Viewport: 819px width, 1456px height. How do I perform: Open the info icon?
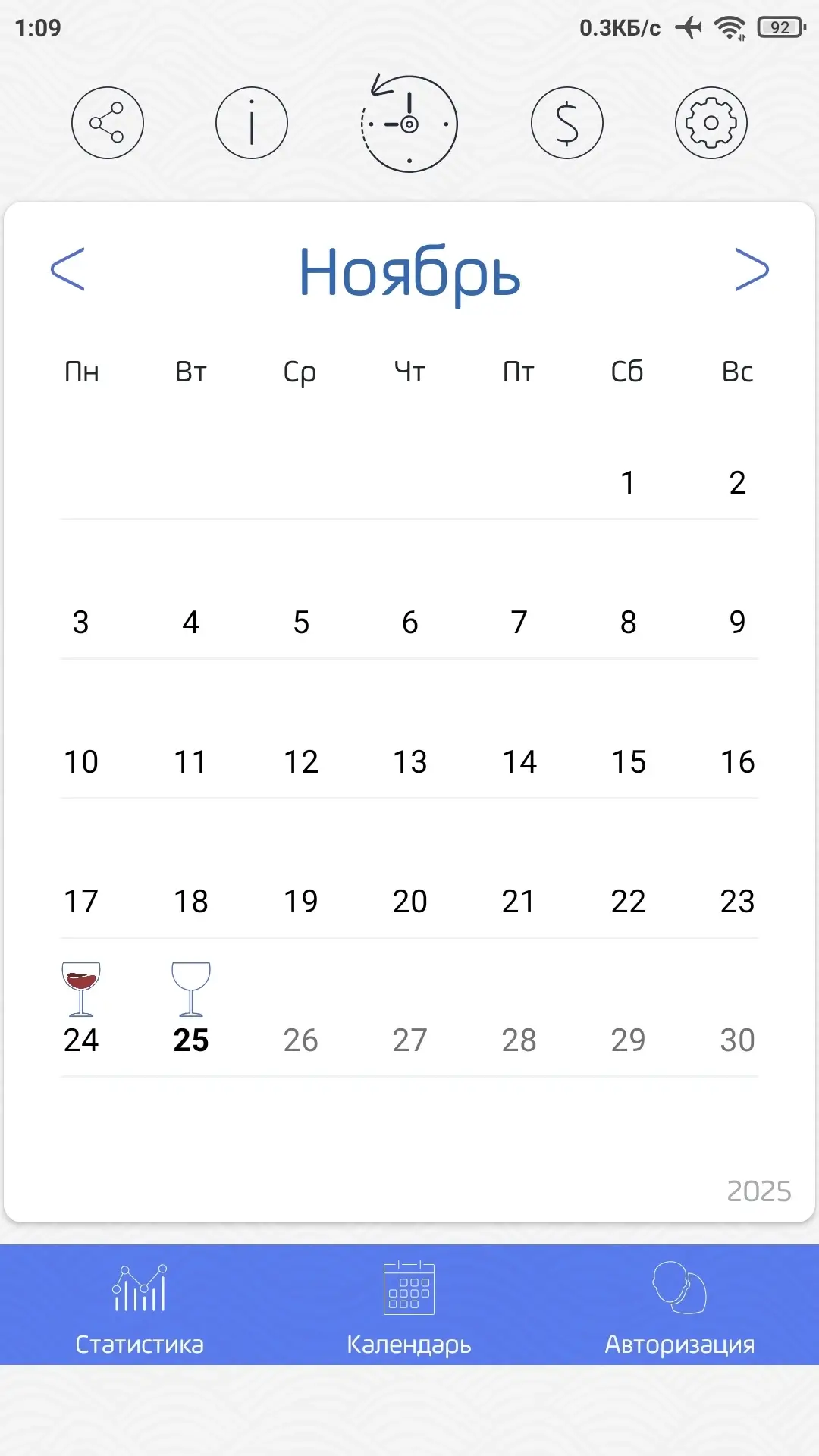tap(252, 123)
